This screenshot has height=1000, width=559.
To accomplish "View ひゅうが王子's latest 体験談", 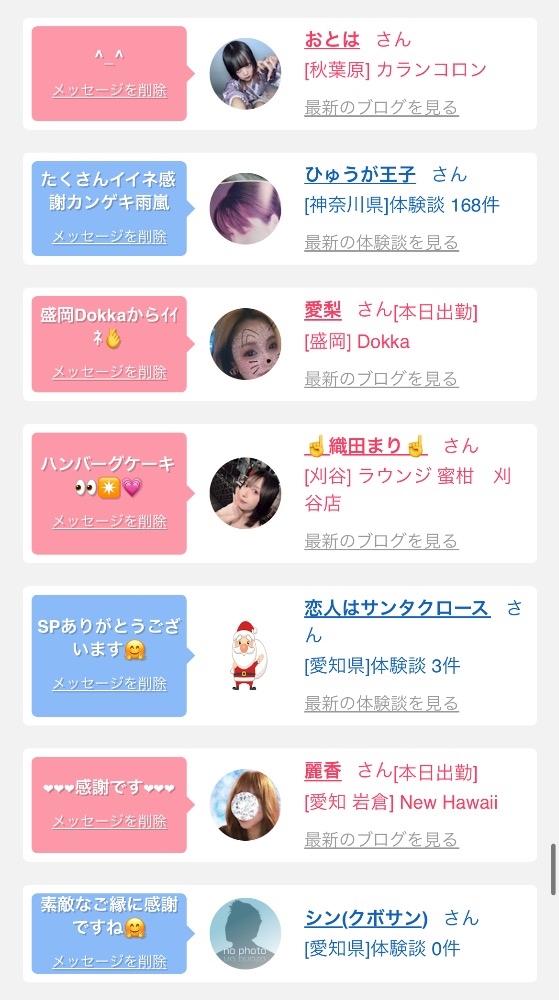I will pos(381,242).
